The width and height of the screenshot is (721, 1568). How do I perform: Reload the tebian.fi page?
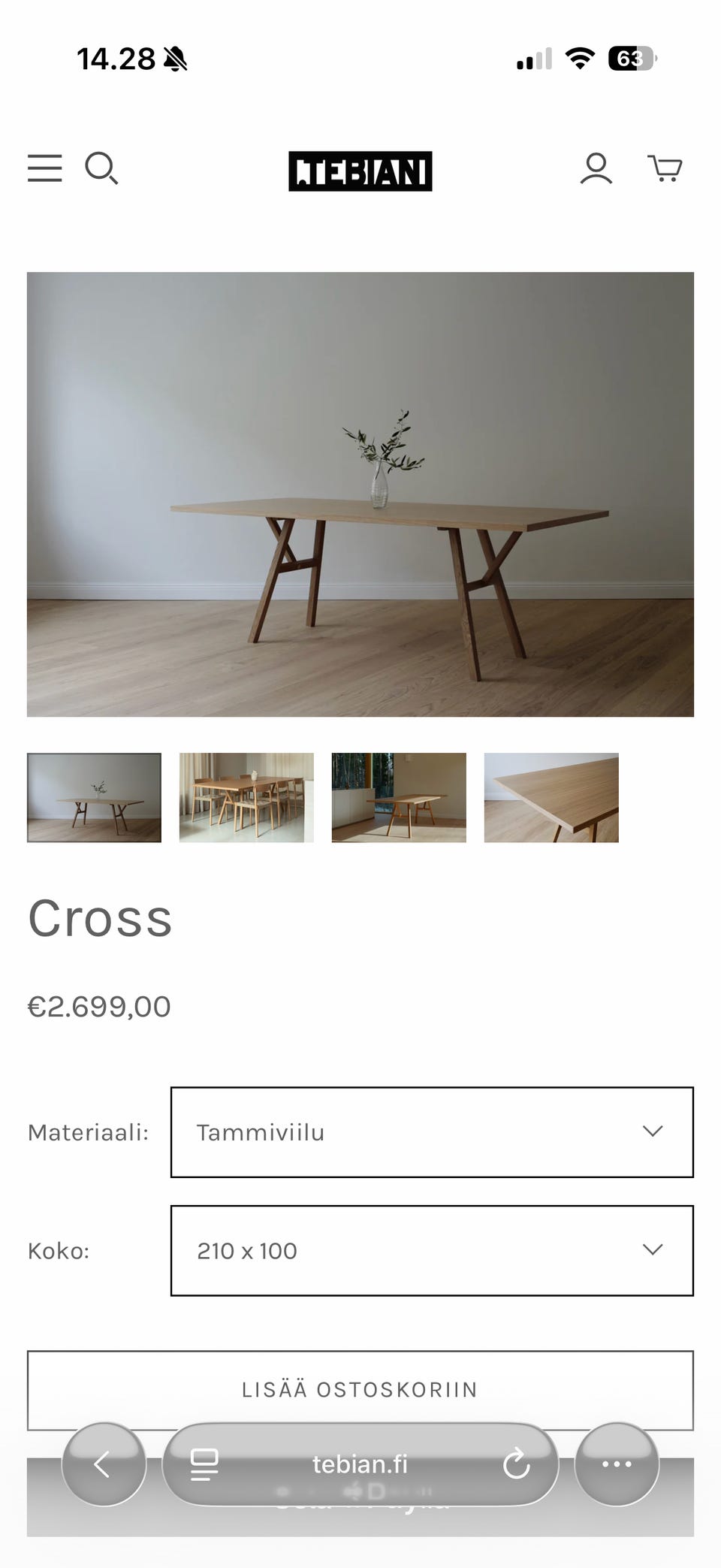516,1464
